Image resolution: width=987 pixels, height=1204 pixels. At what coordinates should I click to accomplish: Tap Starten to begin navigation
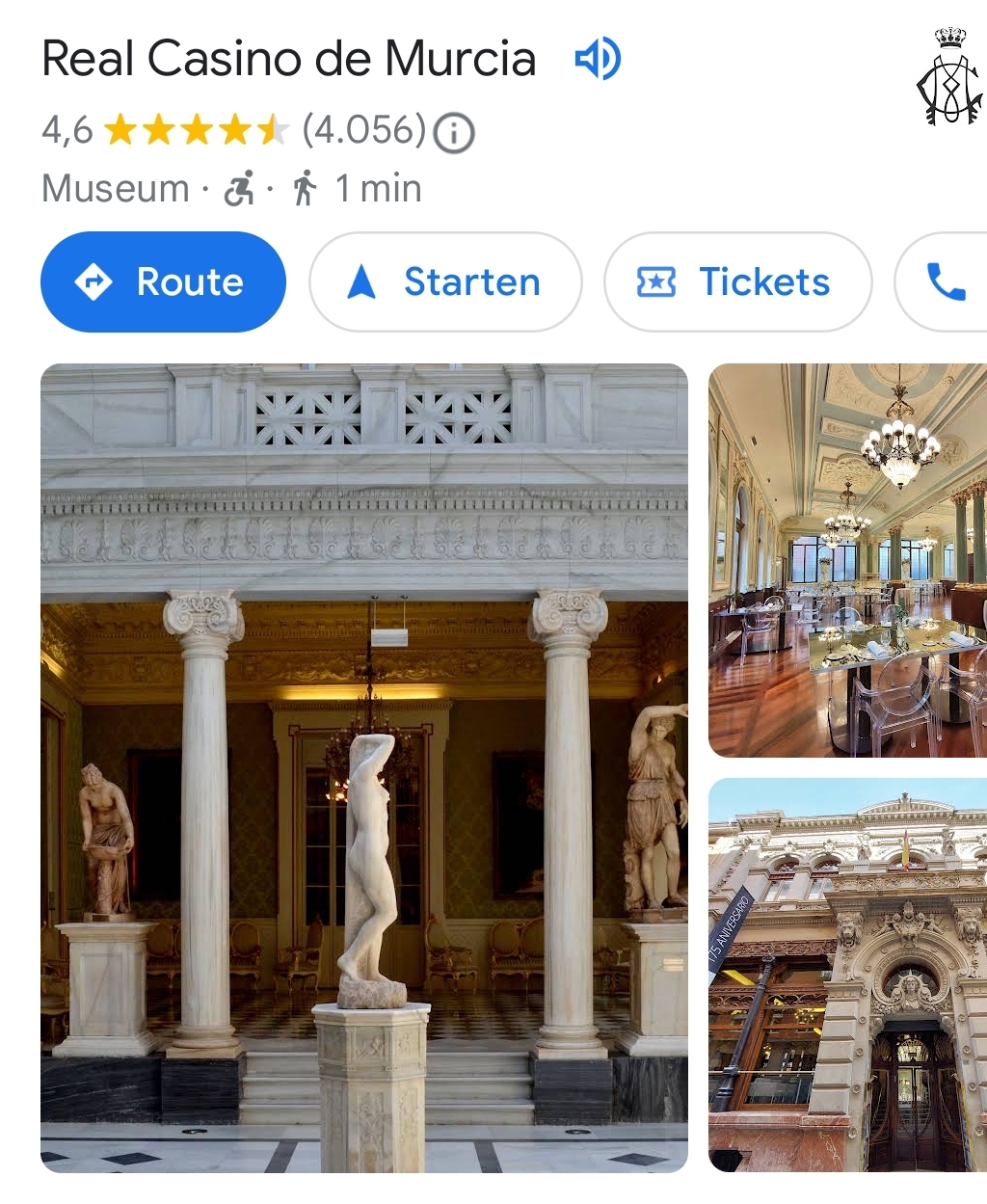[x=445, y=282]
